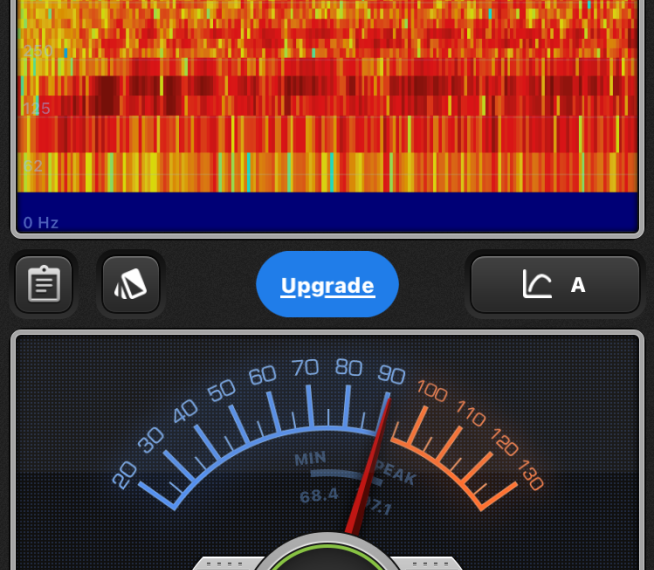
Task: Open the clipboard notes icon
Action: 44,285
